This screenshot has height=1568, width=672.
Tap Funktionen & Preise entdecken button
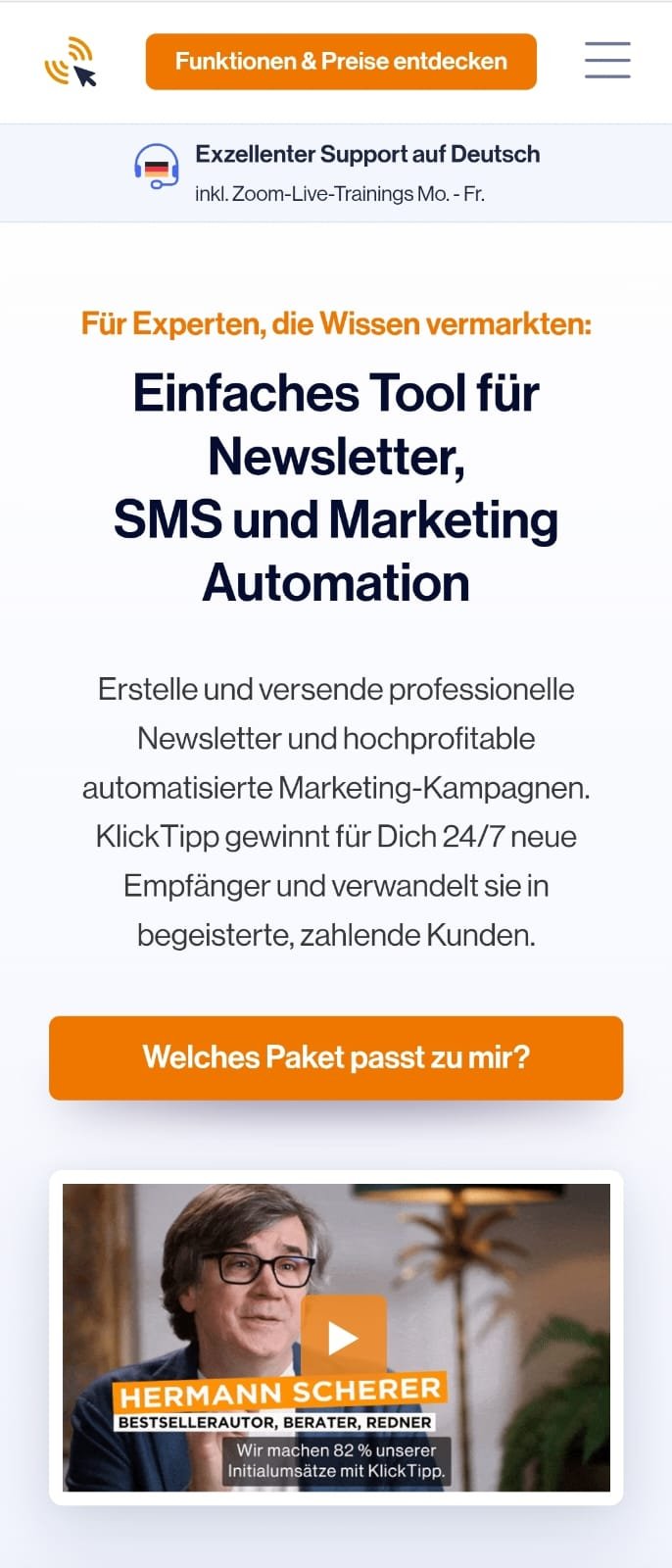click(x=341, y=62)
